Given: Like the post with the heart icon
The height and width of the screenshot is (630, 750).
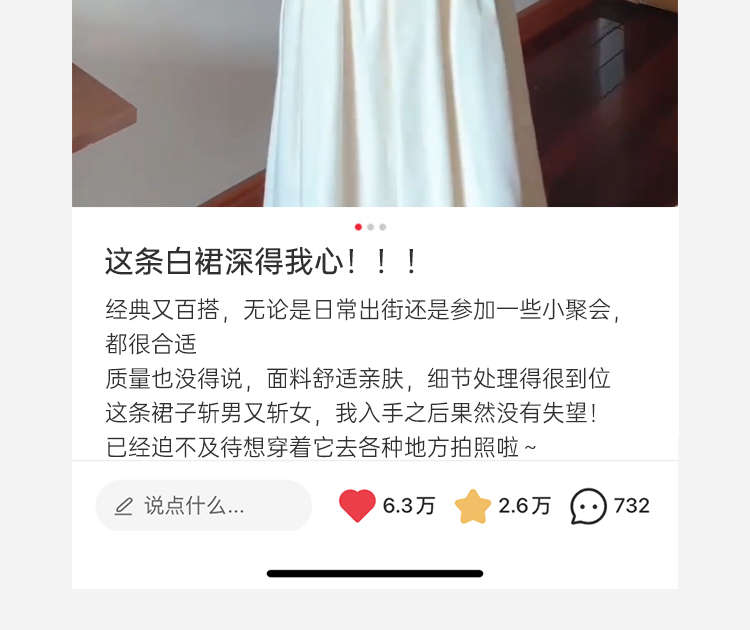Looking at the screenshot, I should pyautogui.click(x=357, y=506).
